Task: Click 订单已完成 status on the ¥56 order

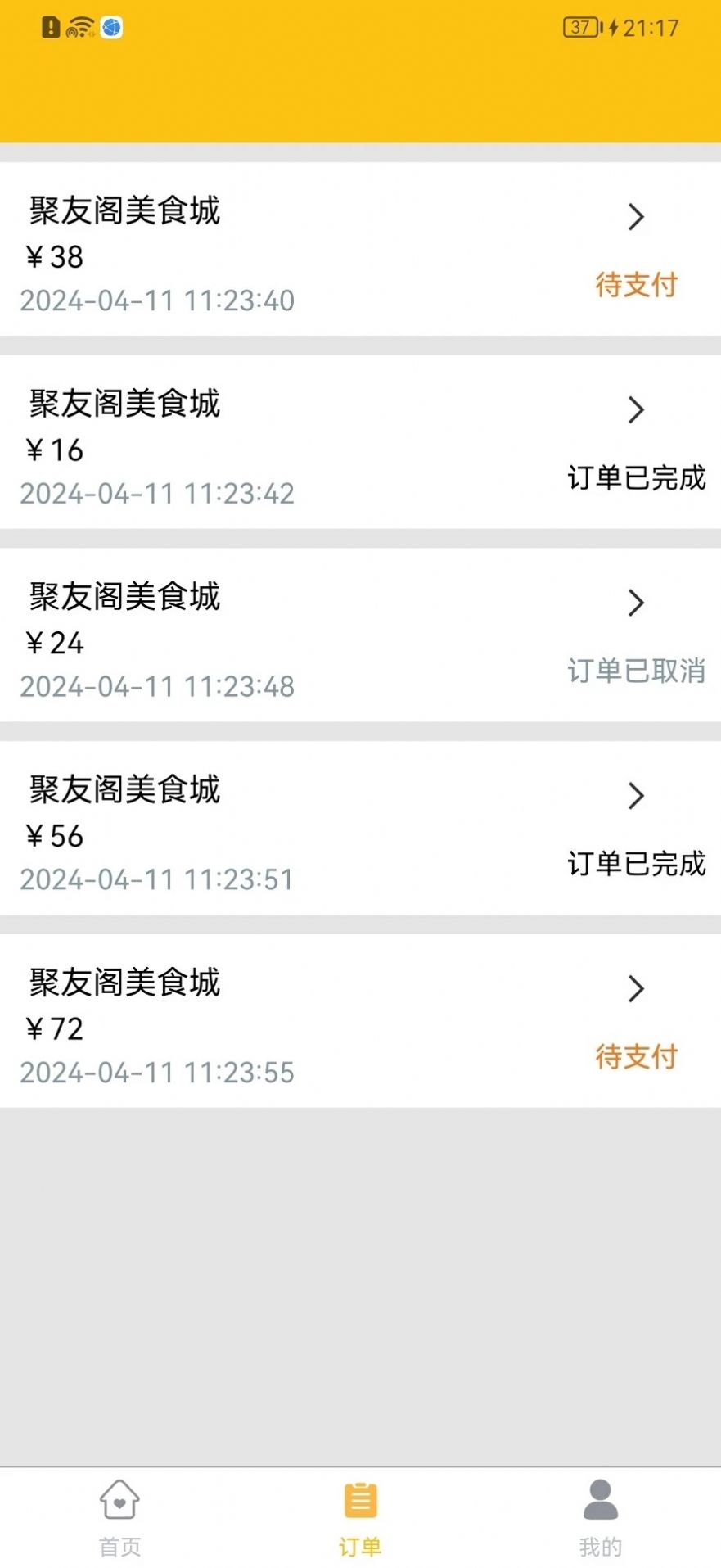Action: [638, 864]
